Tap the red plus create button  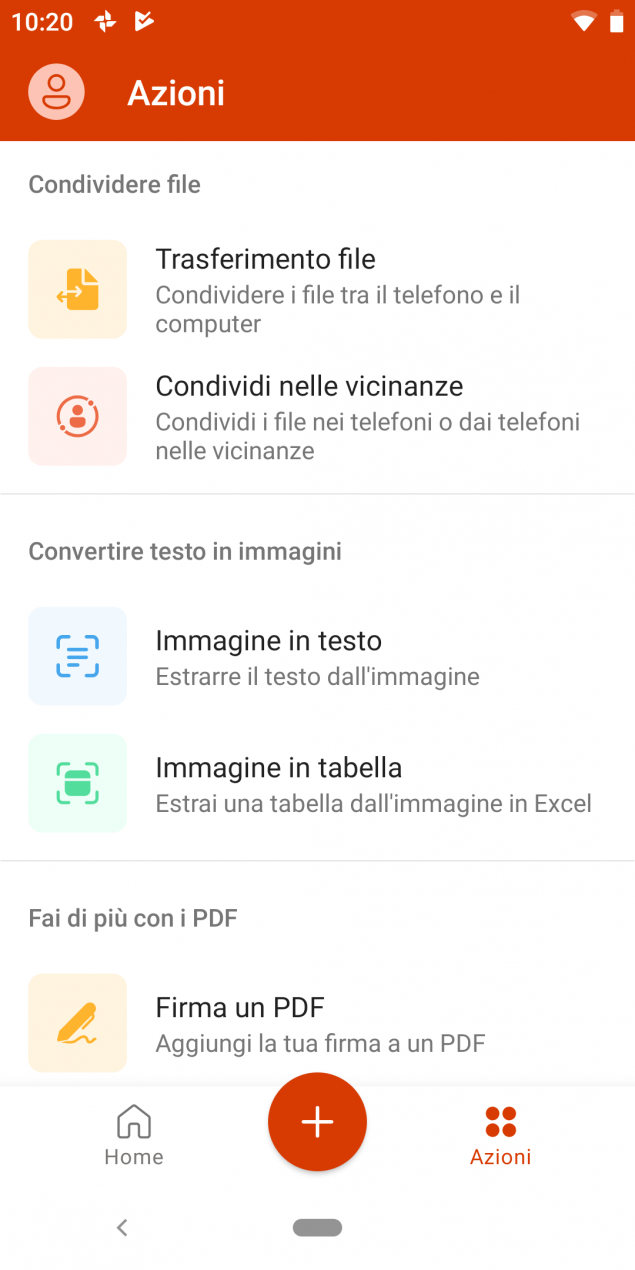(317, 1122)
